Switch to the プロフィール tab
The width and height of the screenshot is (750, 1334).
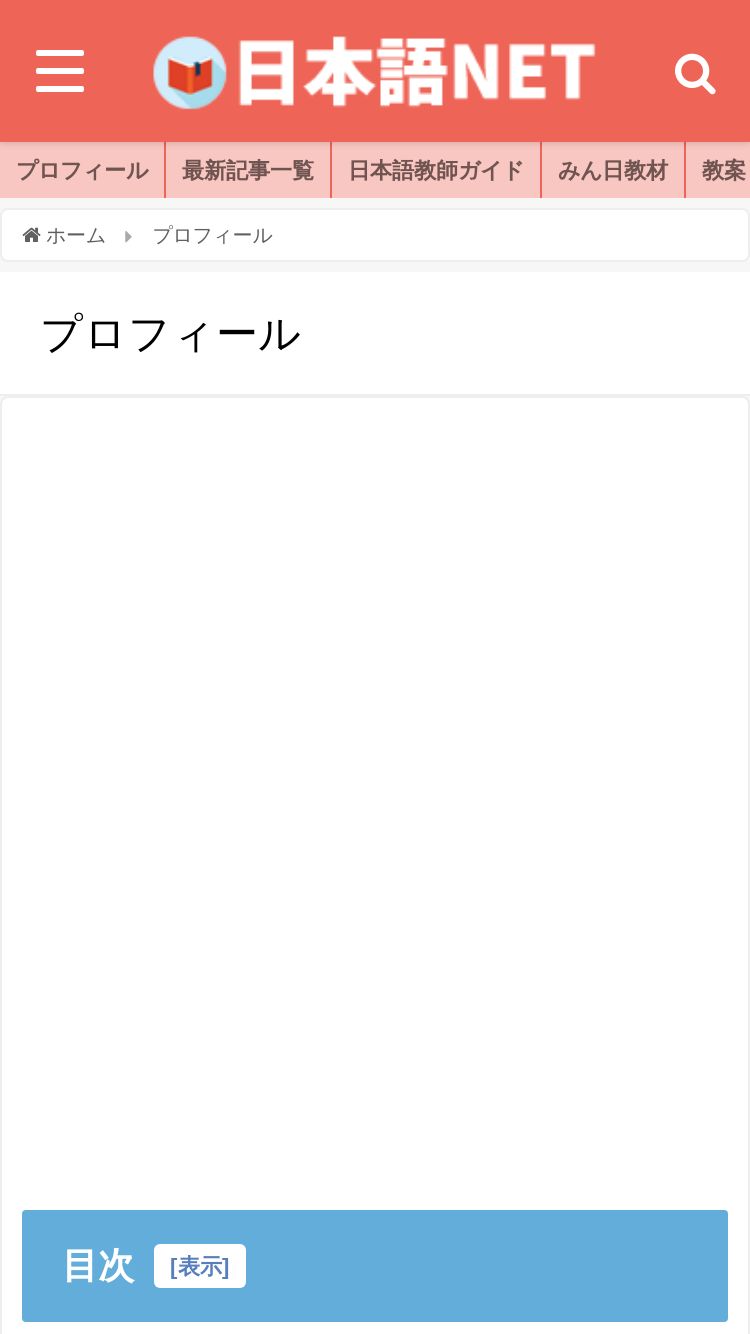point(82,170)
